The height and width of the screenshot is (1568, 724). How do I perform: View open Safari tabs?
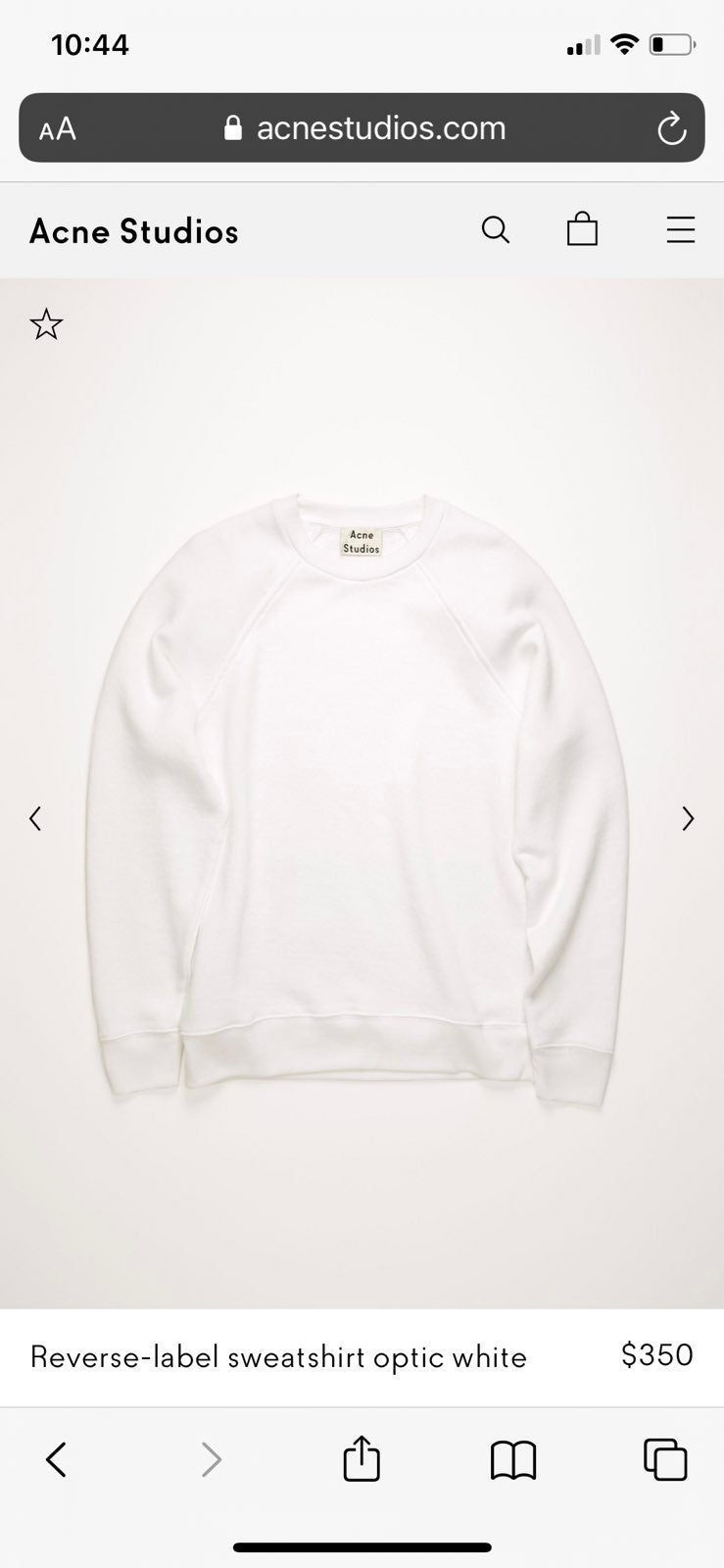coord(665,1459)
